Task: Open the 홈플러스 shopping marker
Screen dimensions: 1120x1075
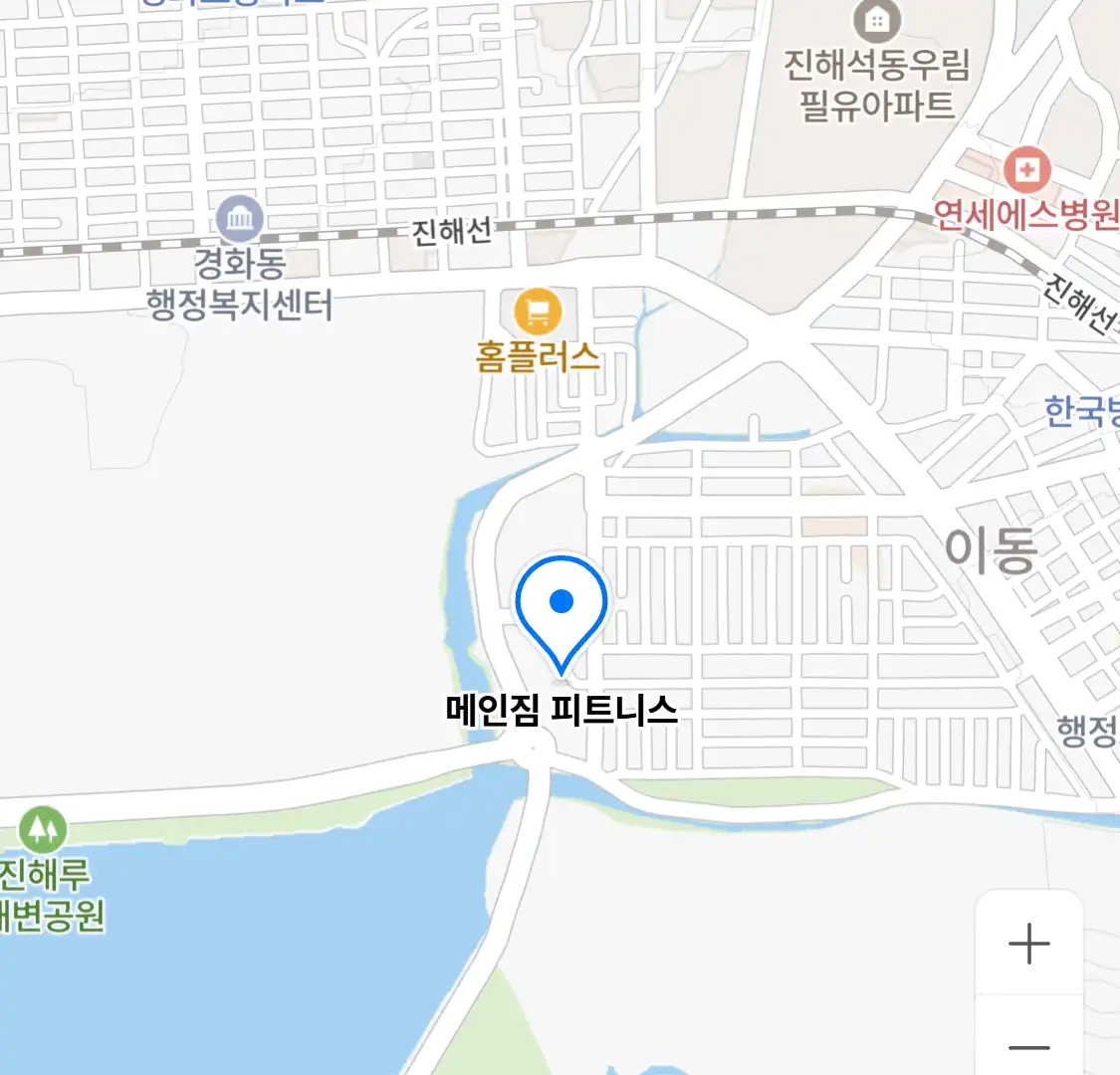Action: point(538,314)
